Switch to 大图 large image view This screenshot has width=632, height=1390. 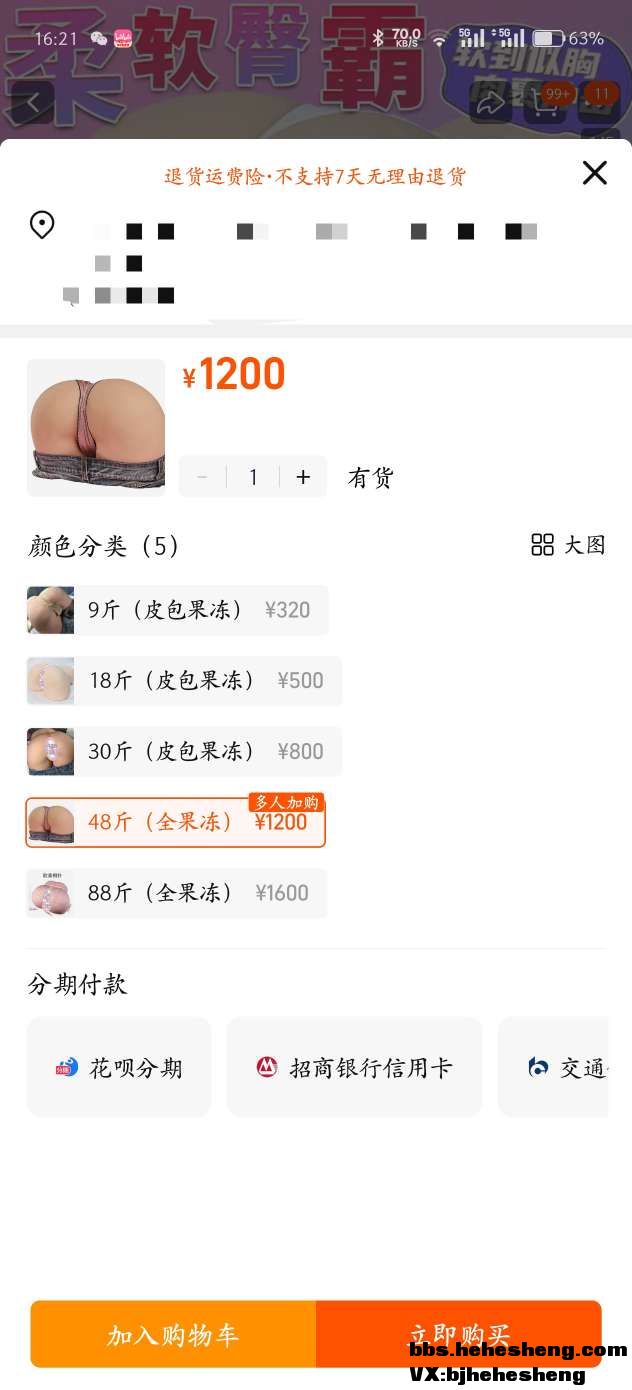click(568, 545)
